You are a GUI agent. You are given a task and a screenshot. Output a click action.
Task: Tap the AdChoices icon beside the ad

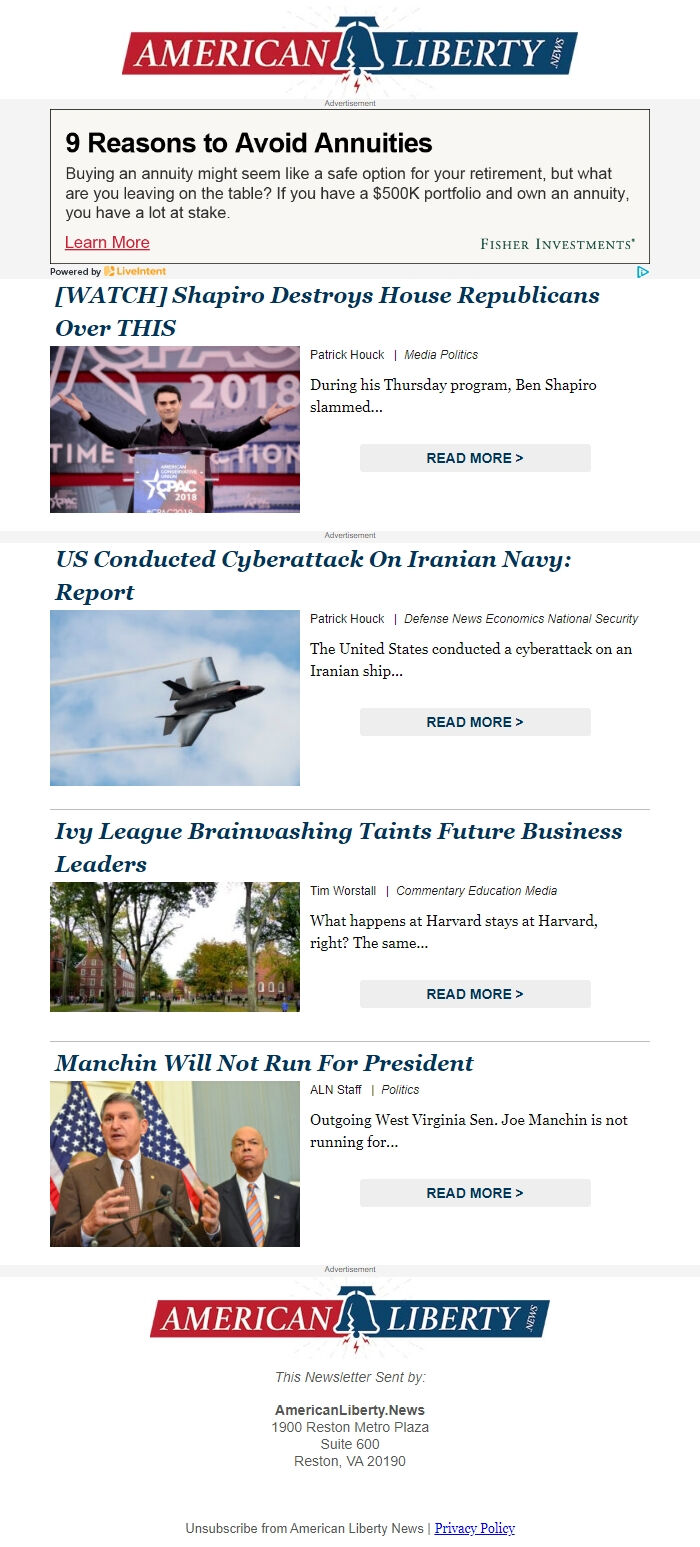tap(643, 272)
